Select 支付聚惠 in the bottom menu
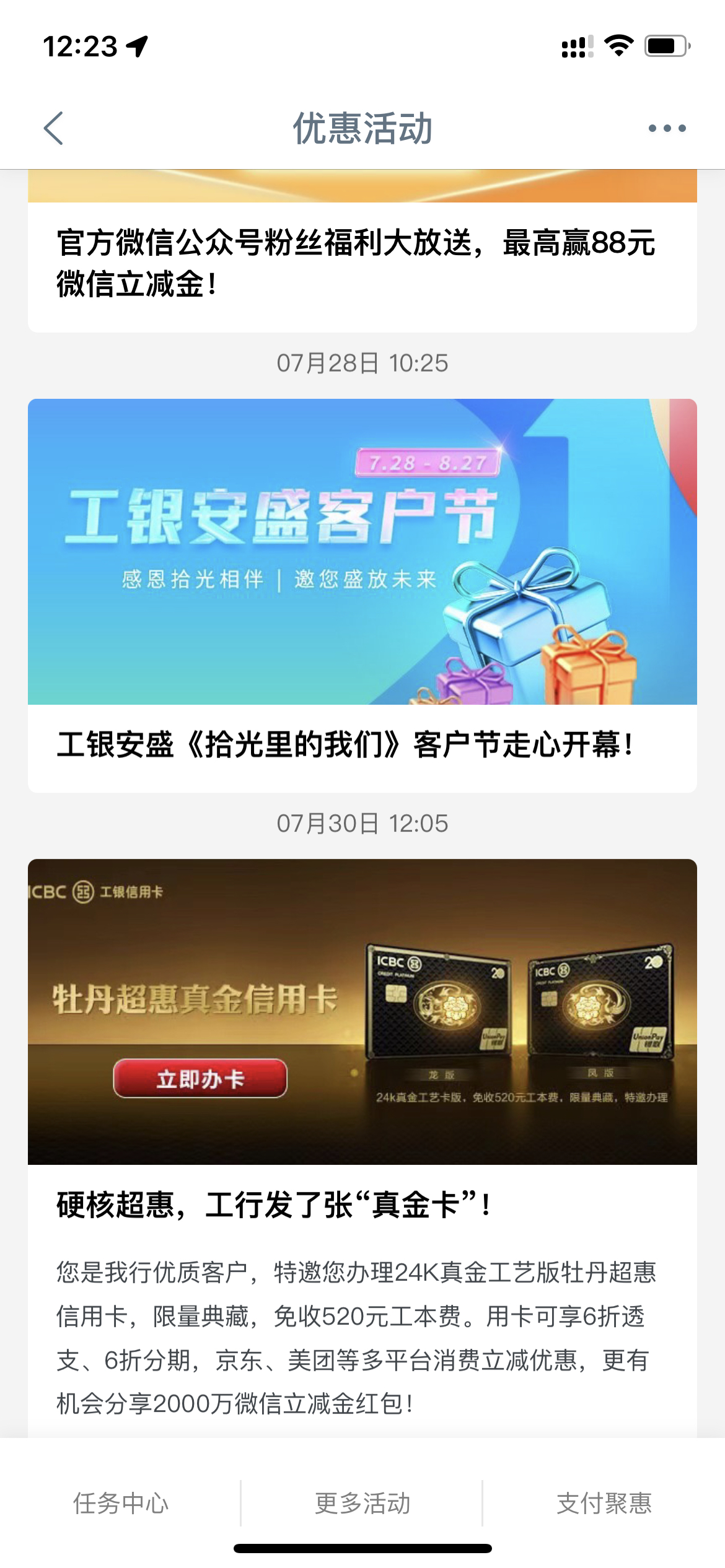Viewport: 725px width, 1568px height. point(604,1503)
